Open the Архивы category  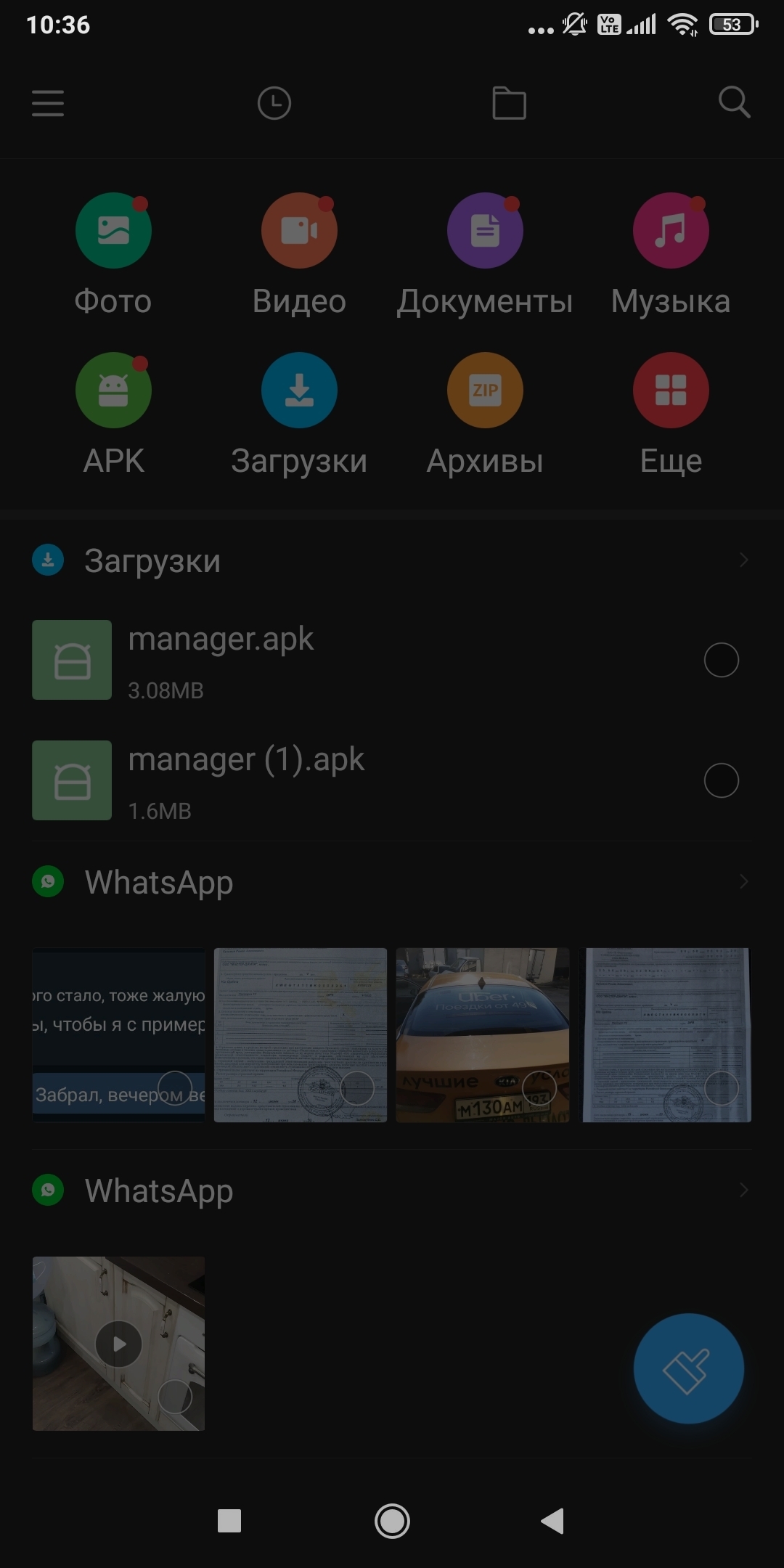[x=485, y=391]
